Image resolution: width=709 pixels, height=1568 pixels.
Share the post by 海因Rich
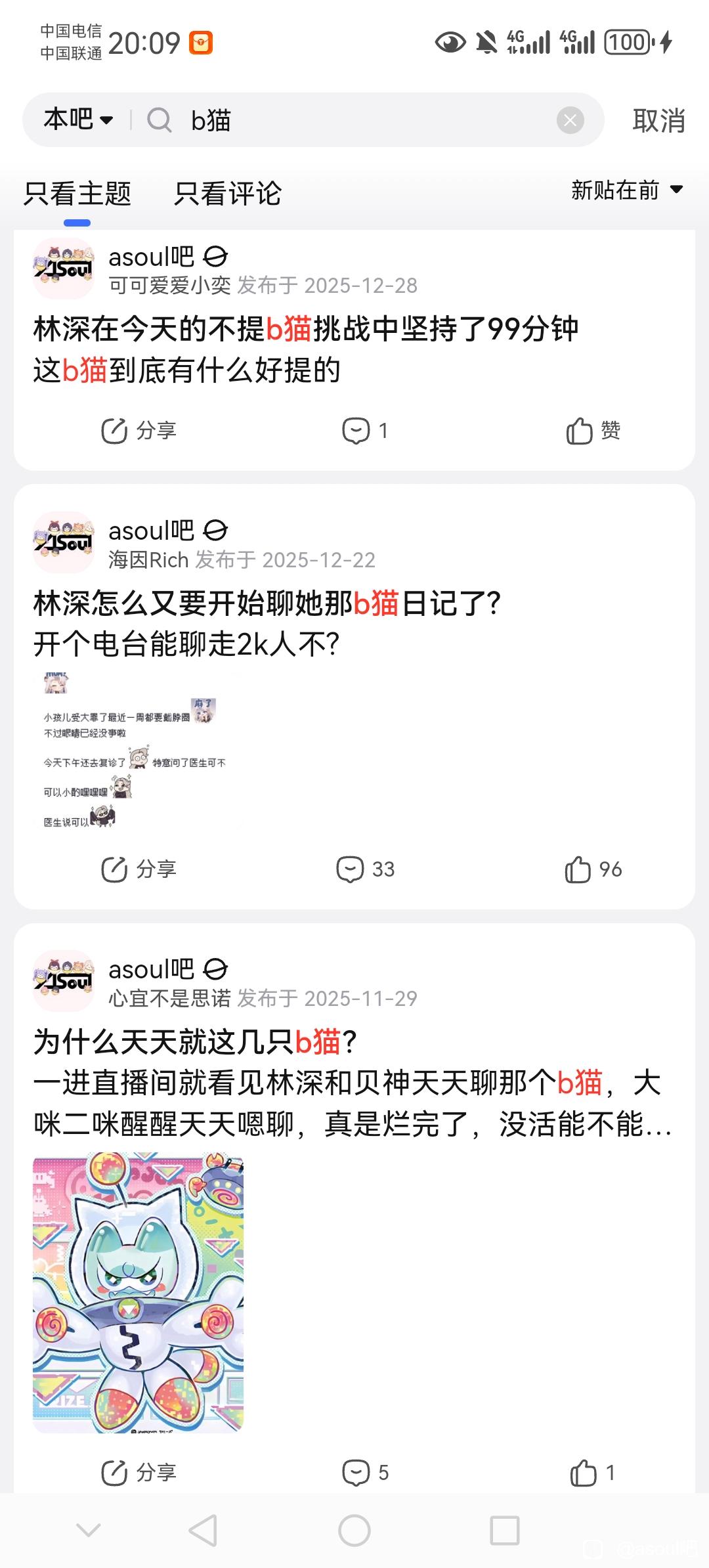(x=139, y=869)
